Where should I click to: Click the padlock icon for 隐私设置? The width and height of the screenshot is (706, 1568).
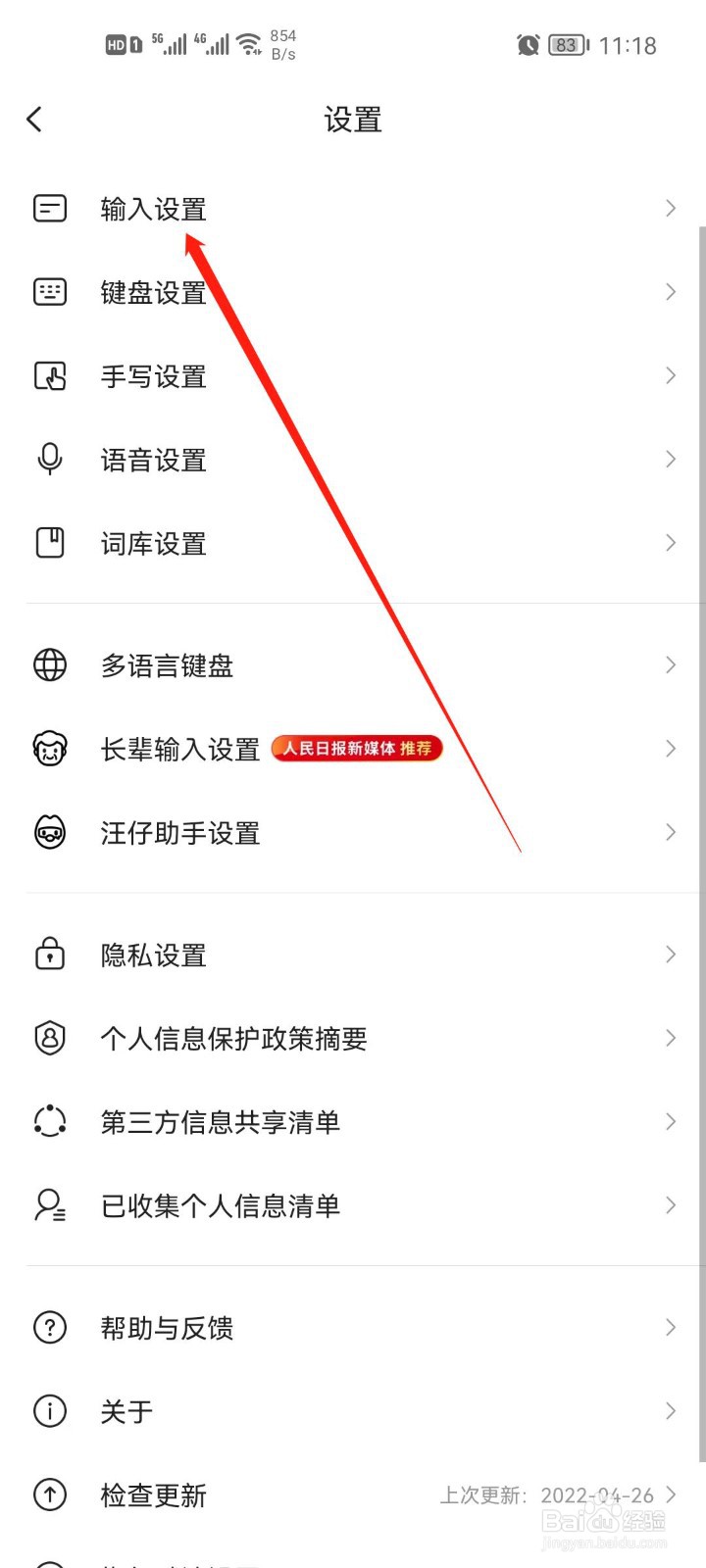(49, 954)
